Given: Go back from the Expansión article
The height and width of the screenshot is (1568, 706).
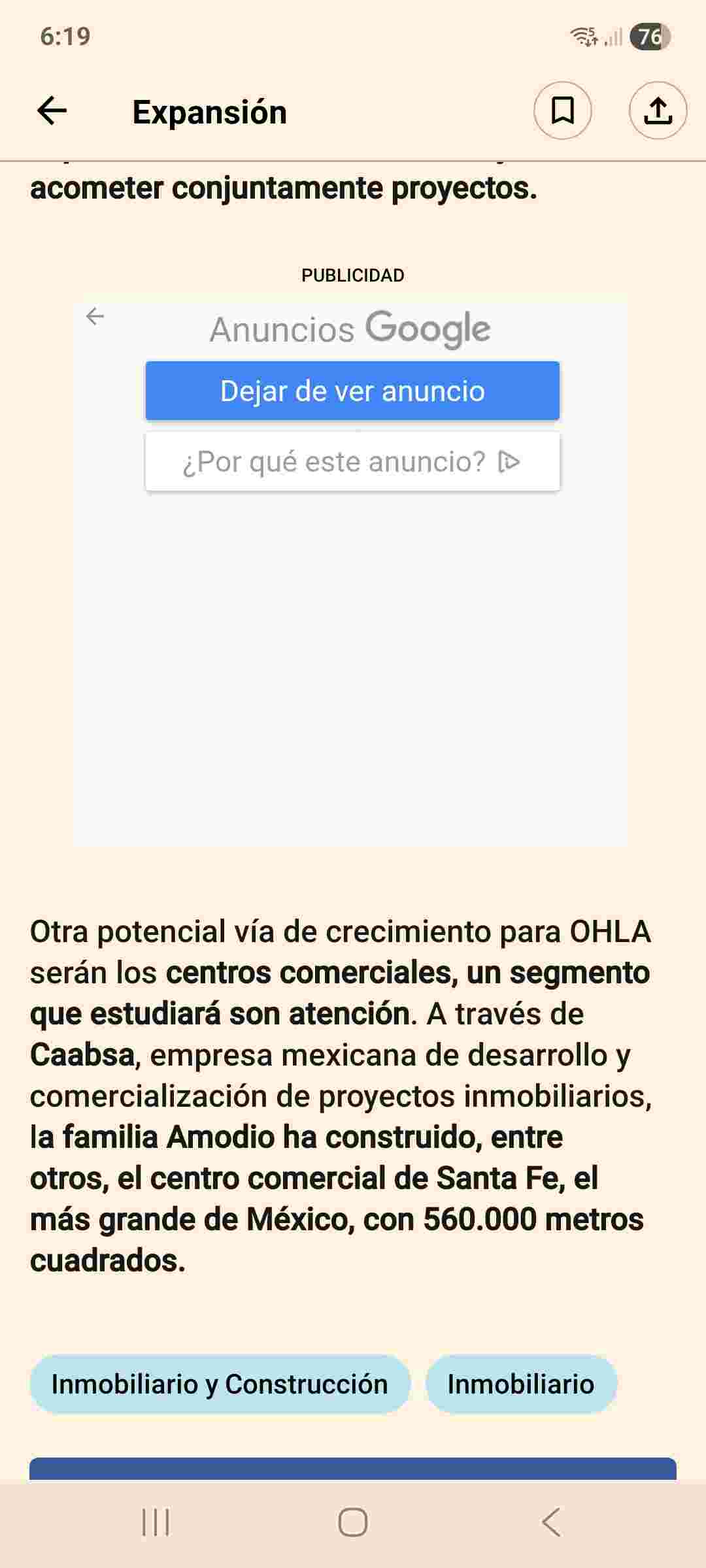Looking at the screenshot, I should click(52, 111).
